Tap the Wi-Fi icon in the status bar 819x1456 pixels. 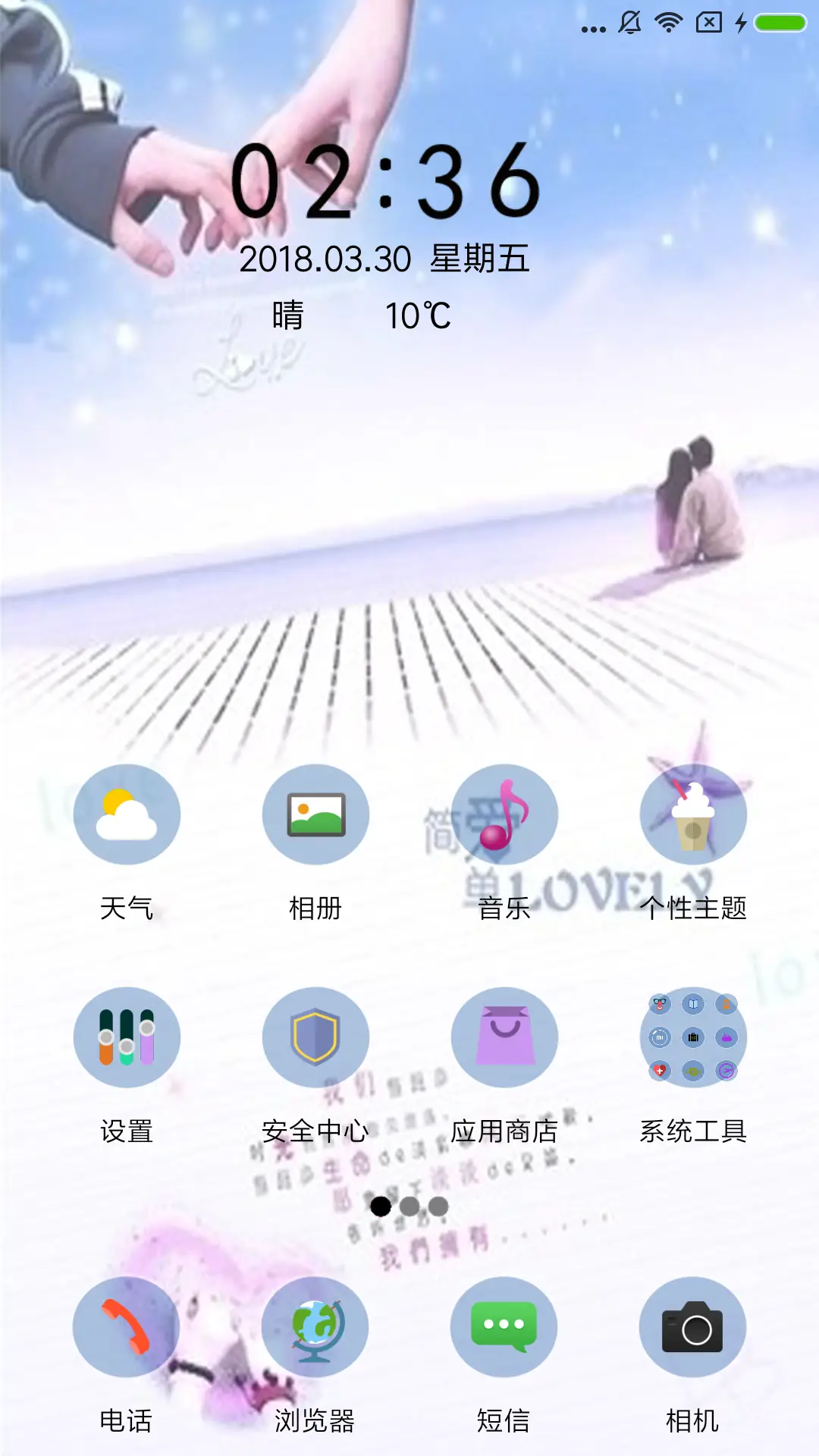click(x=668, y=23)
